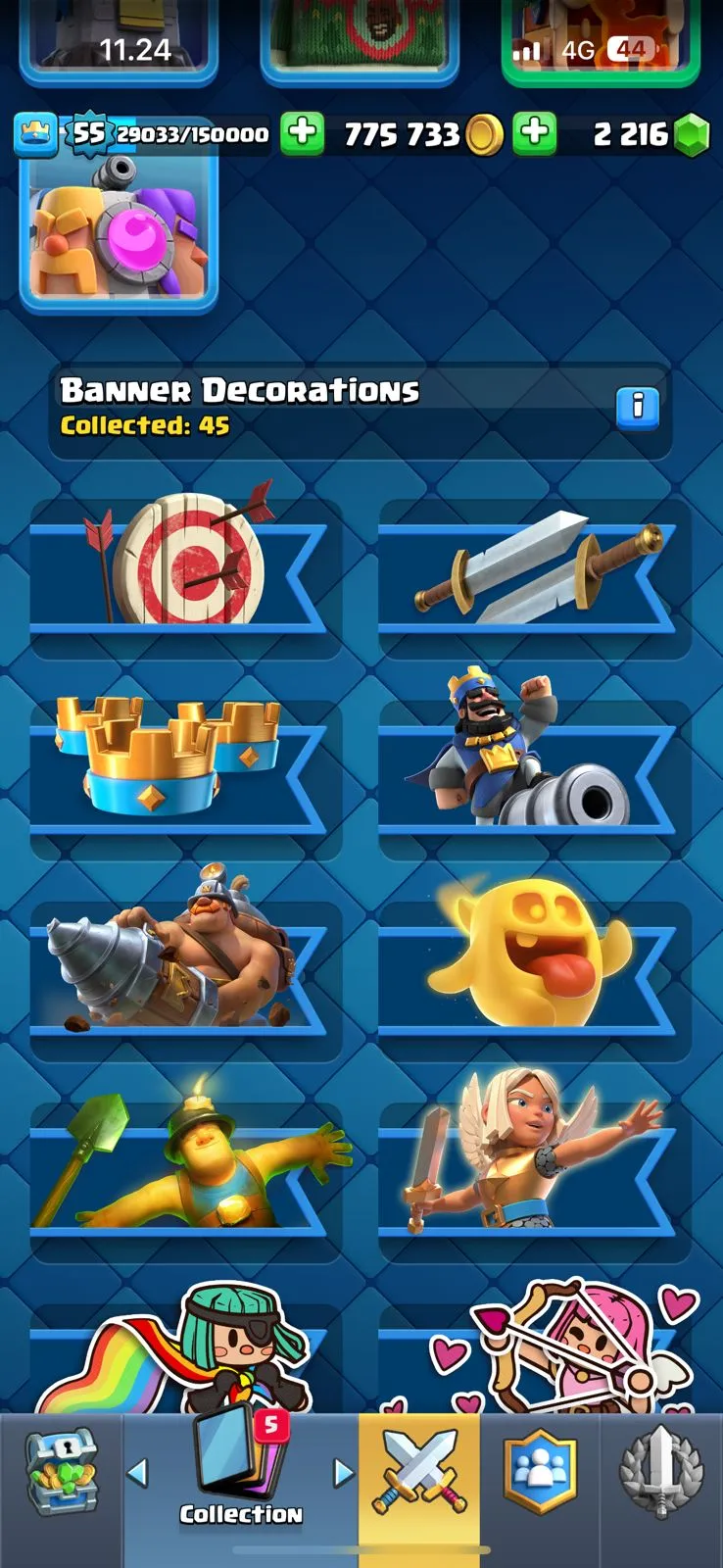Image resolution: width=723 pixels, height=1568 pixels.
Task: Open the Banner Decorations info button
Action: click(638, 405)
